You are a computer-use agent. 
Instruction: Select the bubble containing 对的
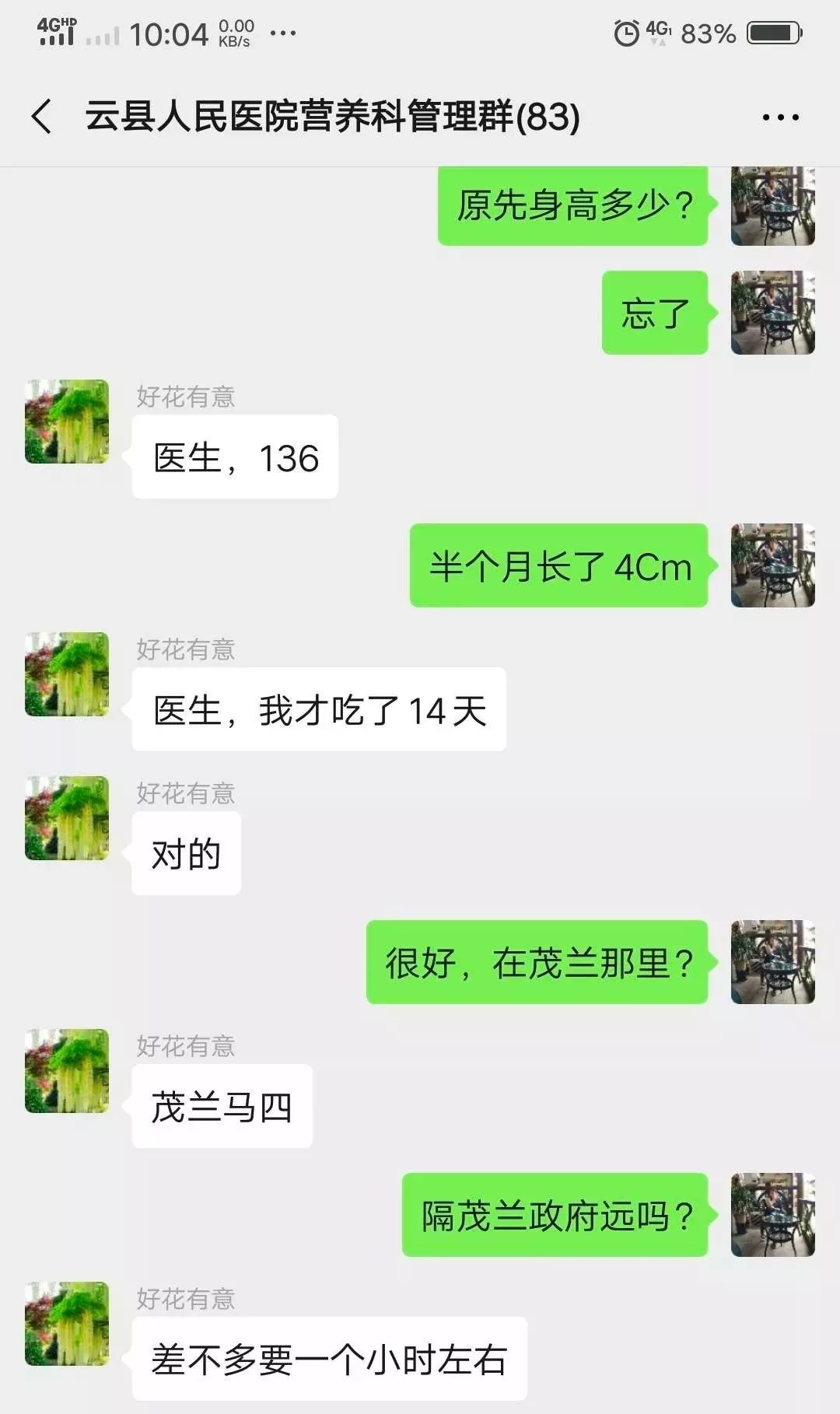(185, 853)
